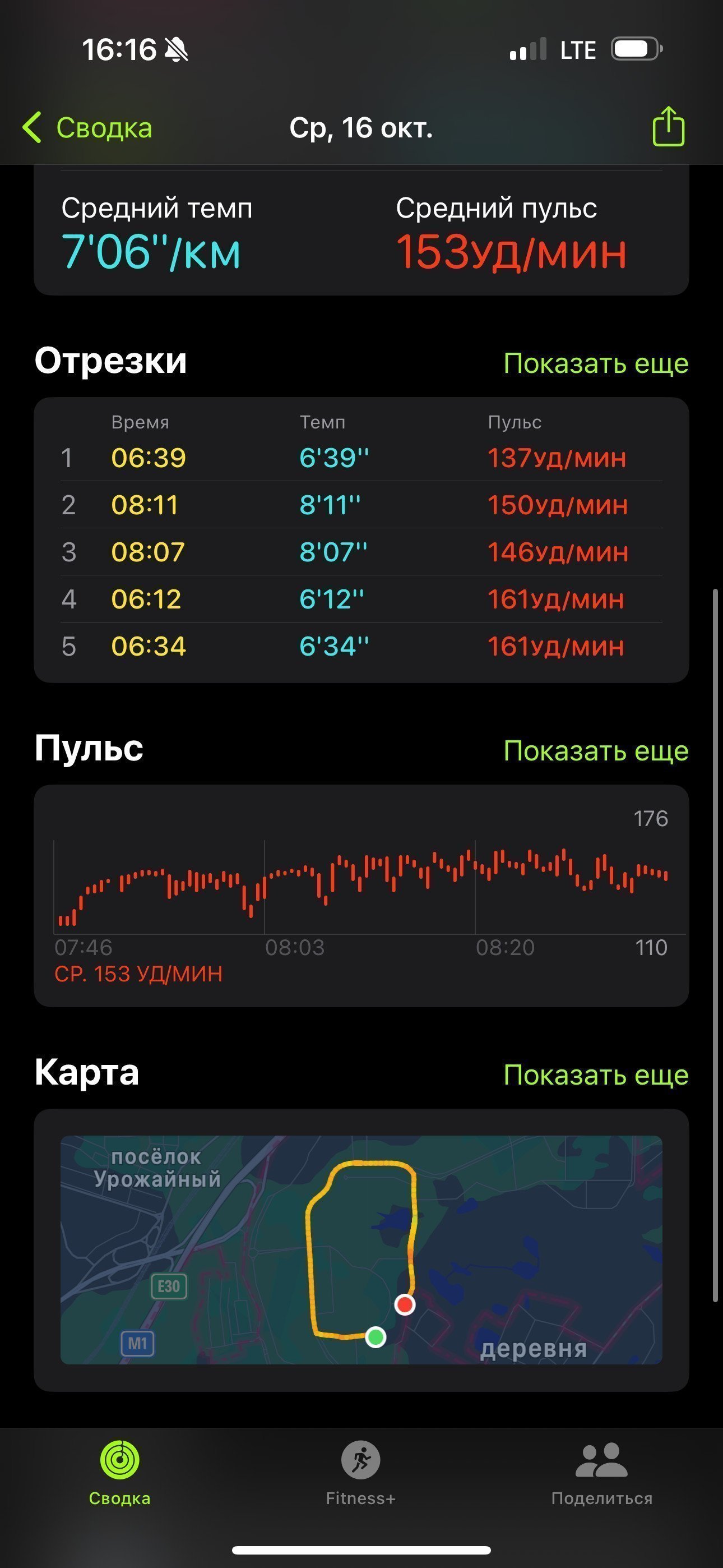Open the heart rate chart

tap(361, 896)
